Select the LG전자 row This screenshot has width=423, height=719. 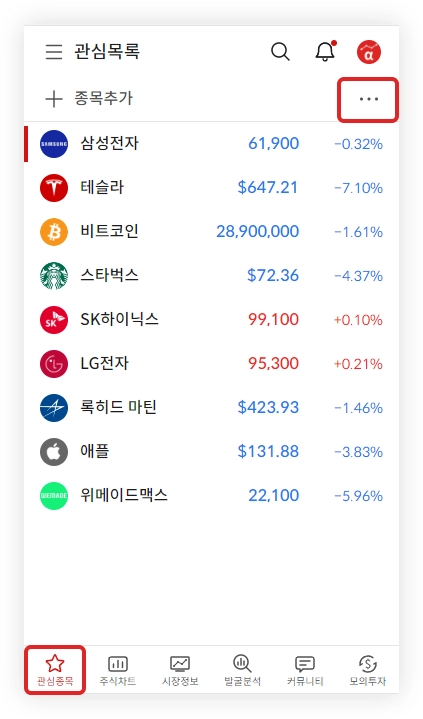[x=212, y=364]
